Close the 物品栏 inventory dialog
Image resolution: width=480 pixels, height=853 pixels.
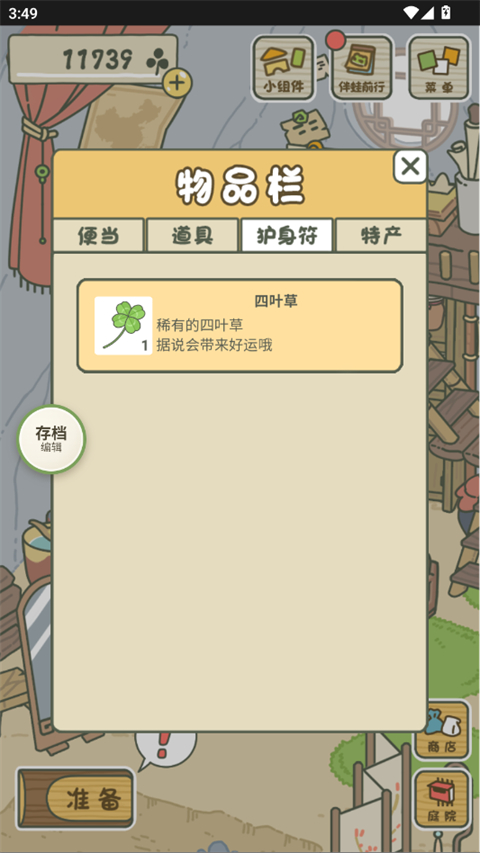410,166
